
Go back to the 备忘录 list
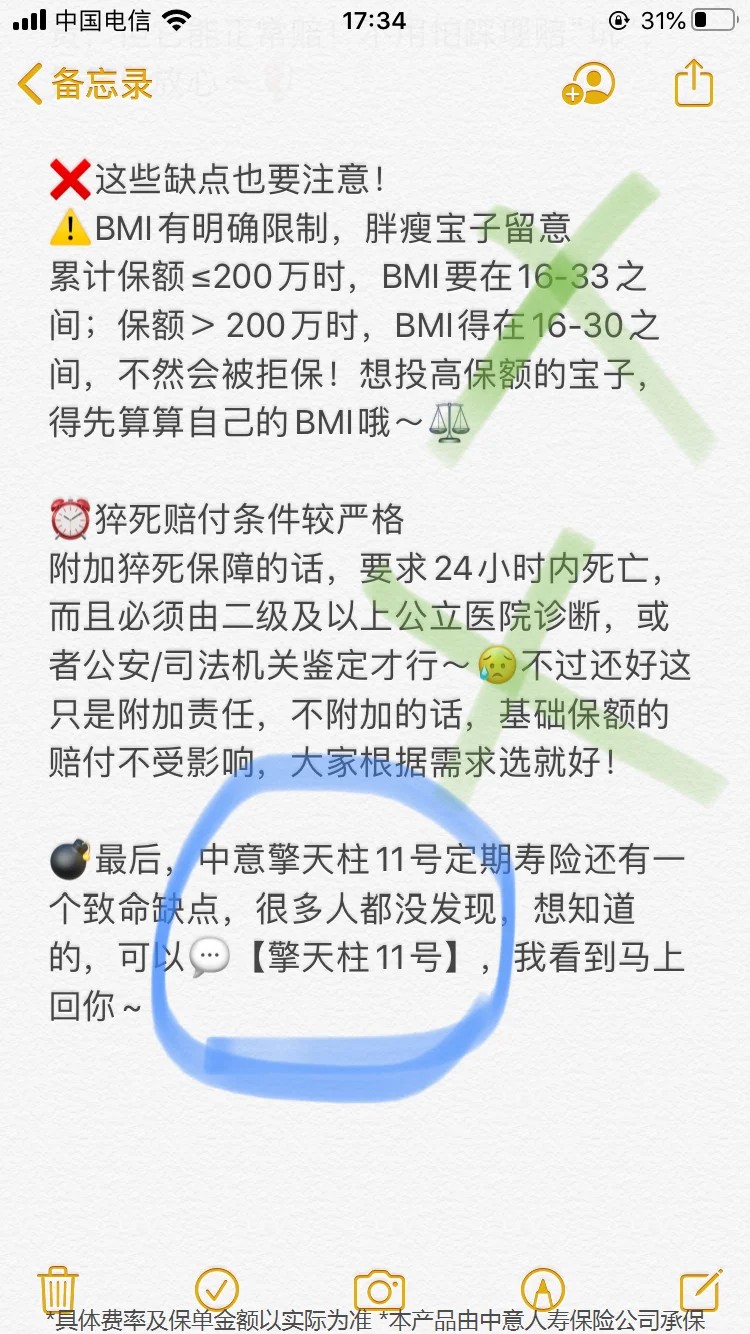(85, 84)
